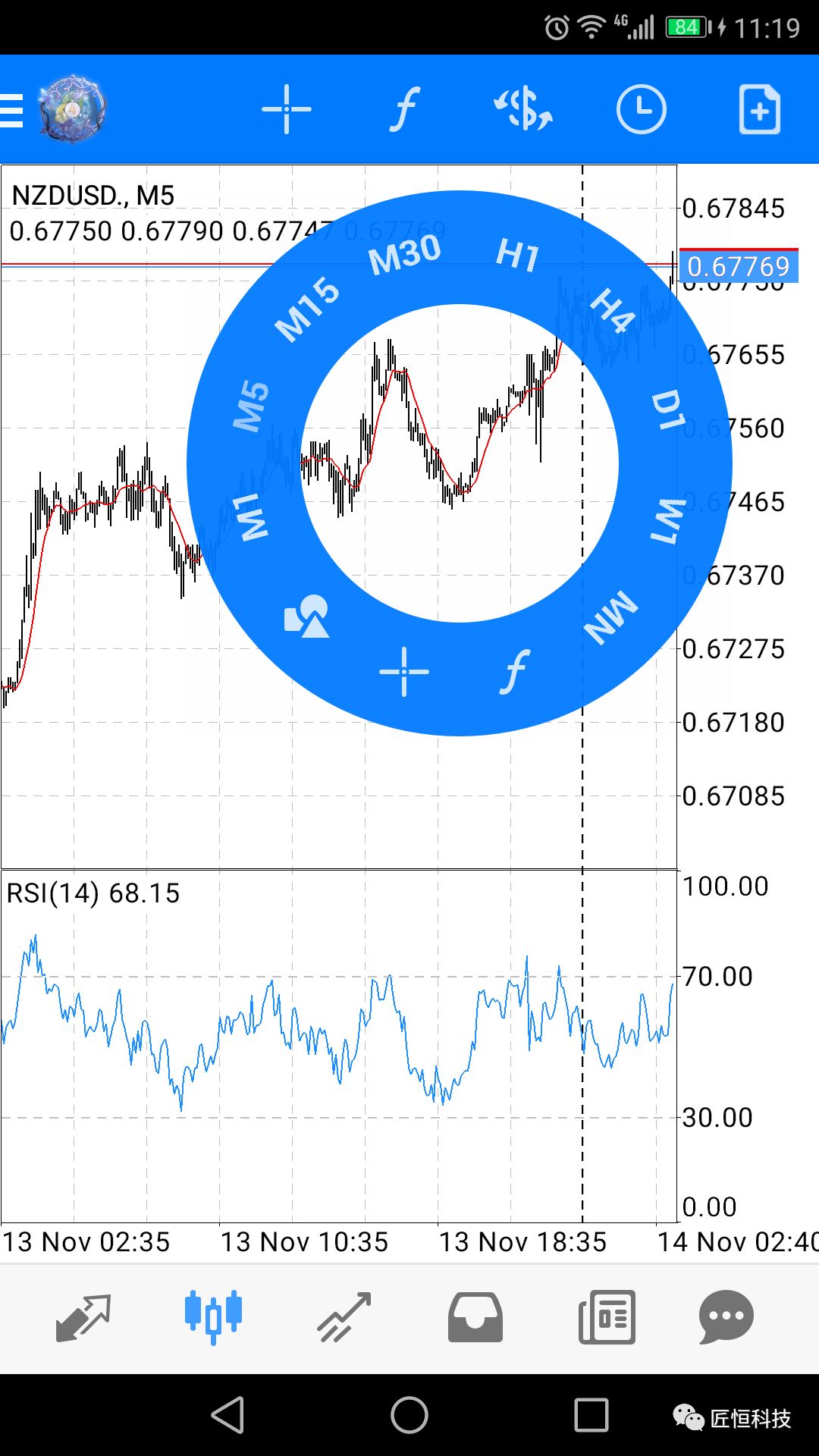Viewport: 819px width, 1456px height.
Task: Open the symbol switch dollar icon
Action: coord(523,110)
